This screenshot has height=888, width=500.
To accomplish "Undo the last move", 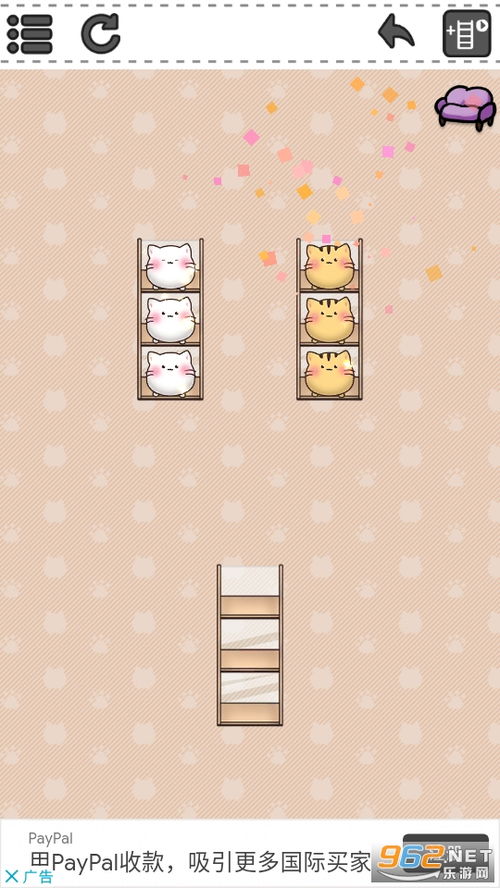I will pyautogui.click(x=396, y=32).
